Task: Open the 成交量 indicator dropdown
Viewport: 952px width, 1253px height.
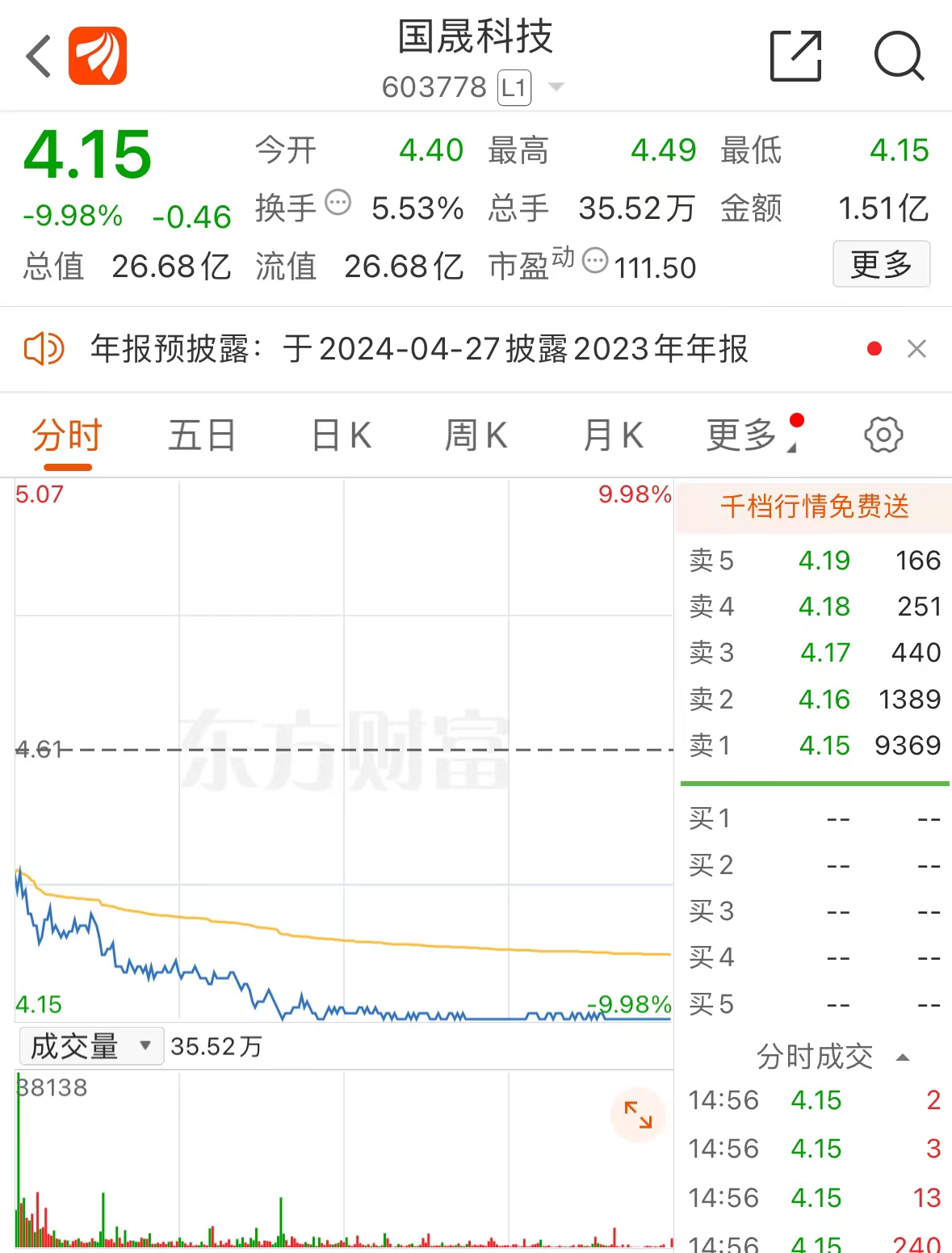Action: (90, 1046)
